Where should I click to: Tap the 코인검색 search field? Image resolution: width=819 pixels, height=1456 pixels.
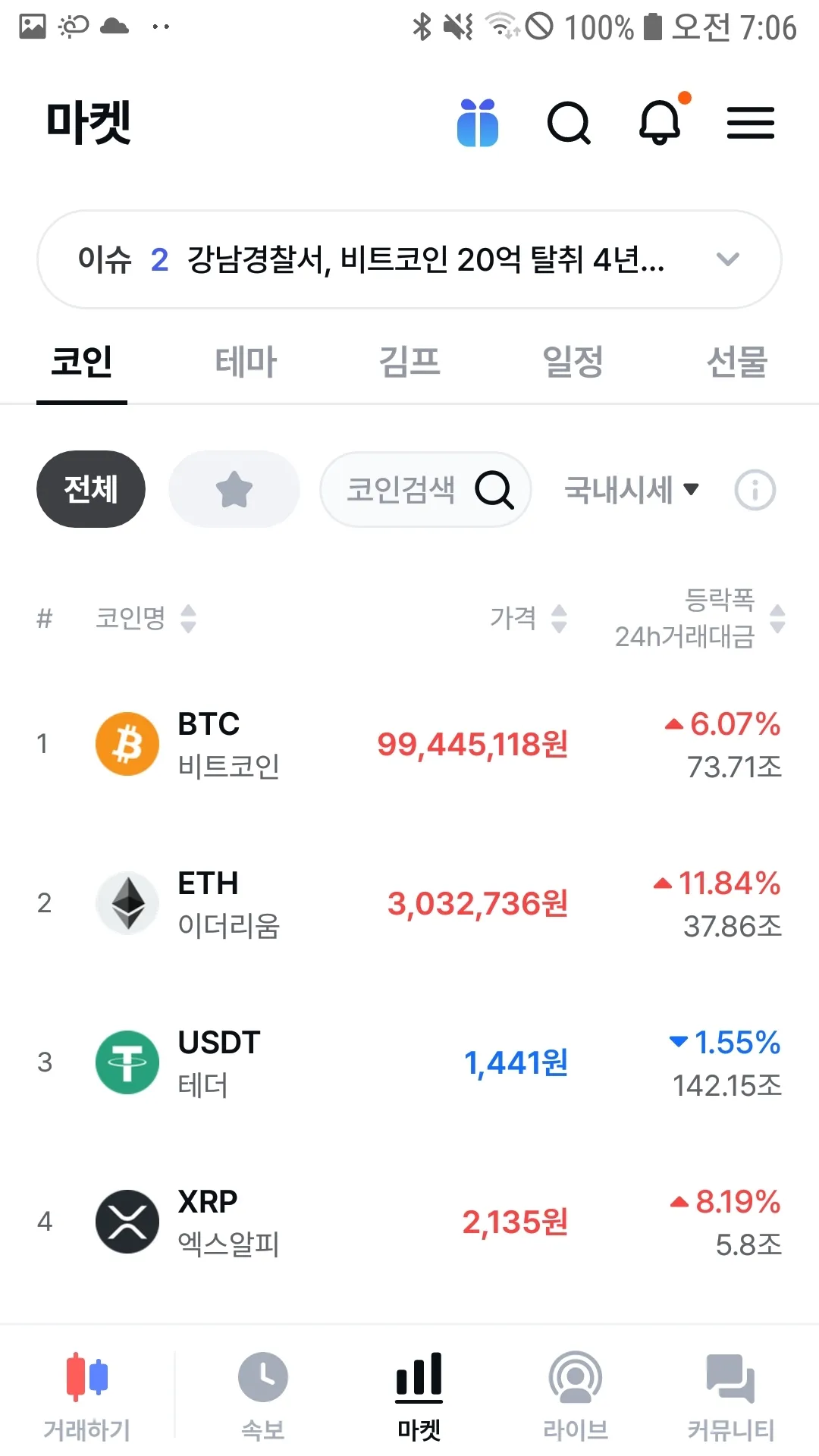[425, 489]
